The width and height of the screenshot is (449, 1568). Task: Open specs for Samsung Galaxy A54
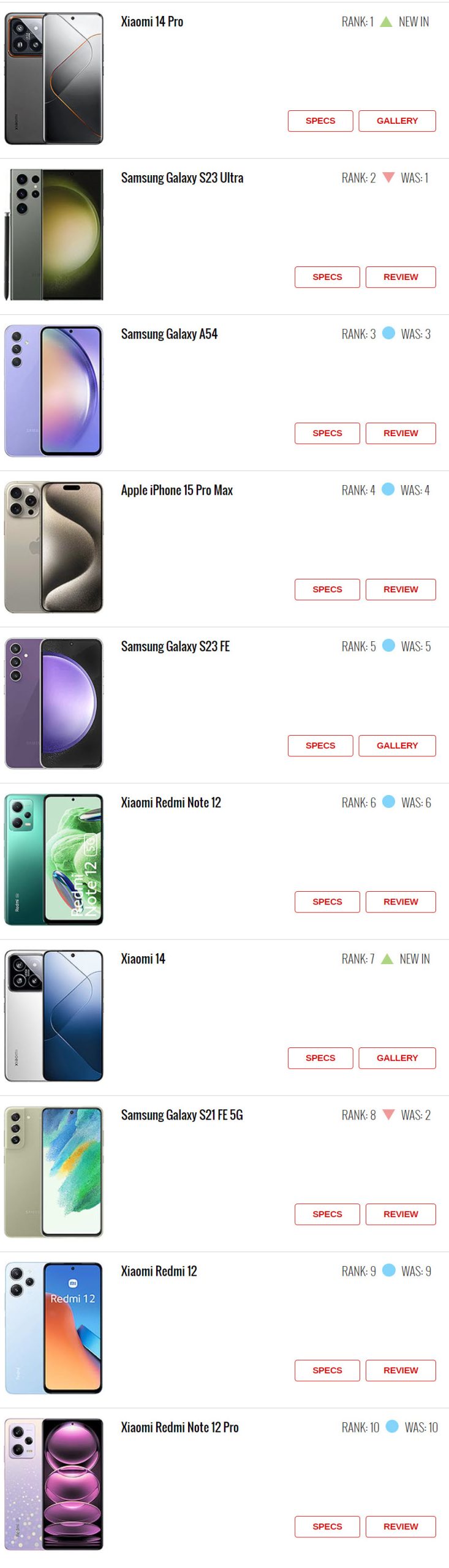click(327, 433)
